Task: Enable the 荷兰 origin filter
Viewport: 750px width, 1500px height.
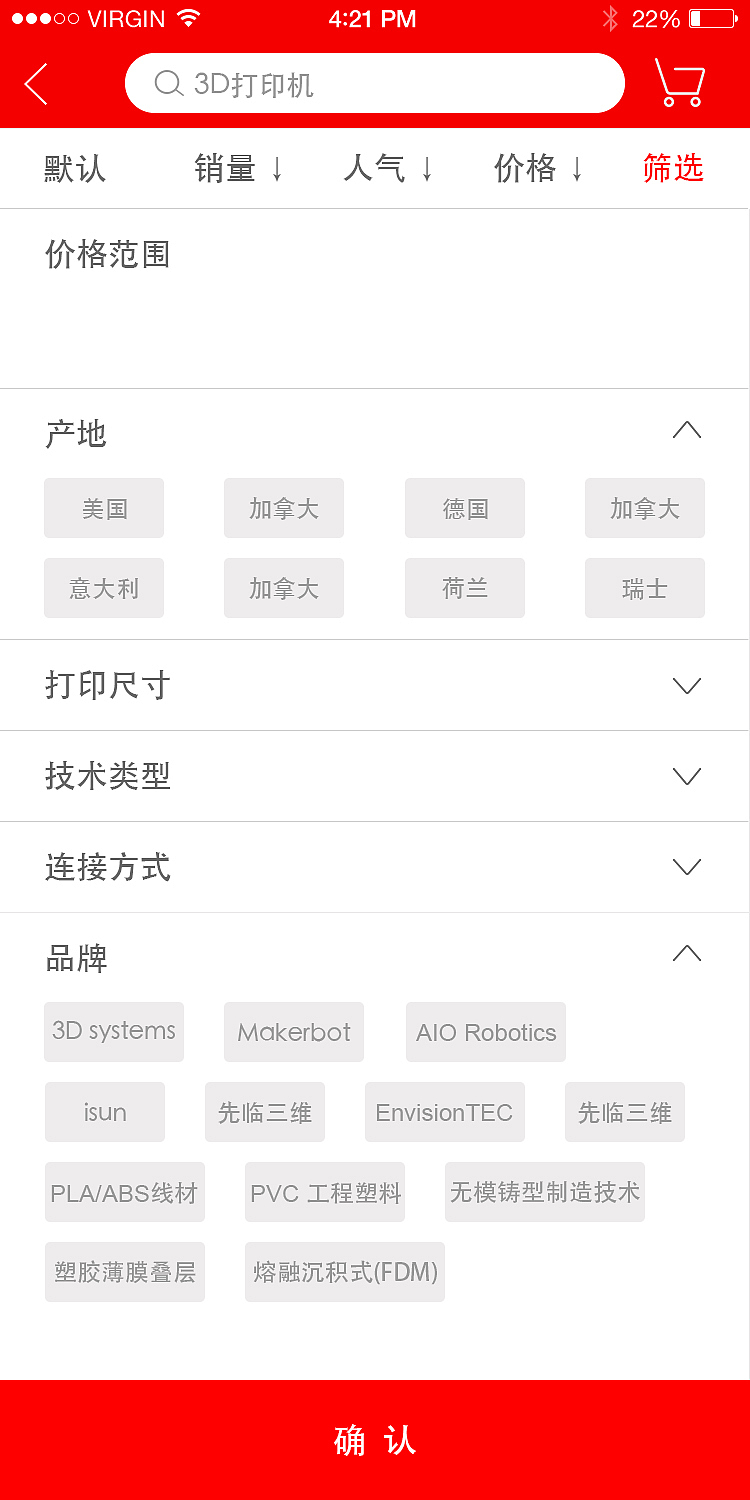Action: click(x=464, y=588)
